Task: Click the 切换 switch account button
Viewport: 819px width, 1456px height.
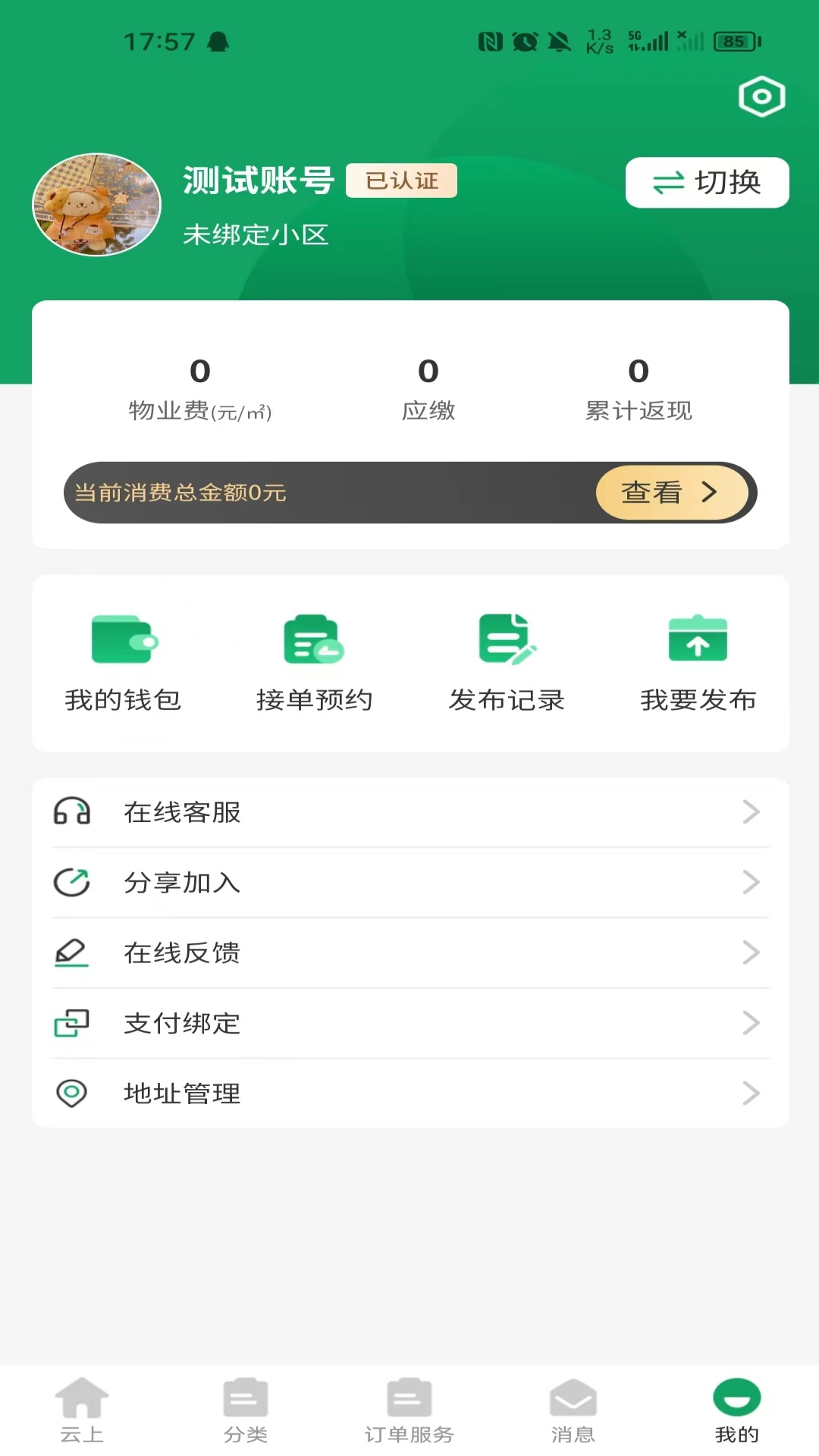Action: (707, 182)
